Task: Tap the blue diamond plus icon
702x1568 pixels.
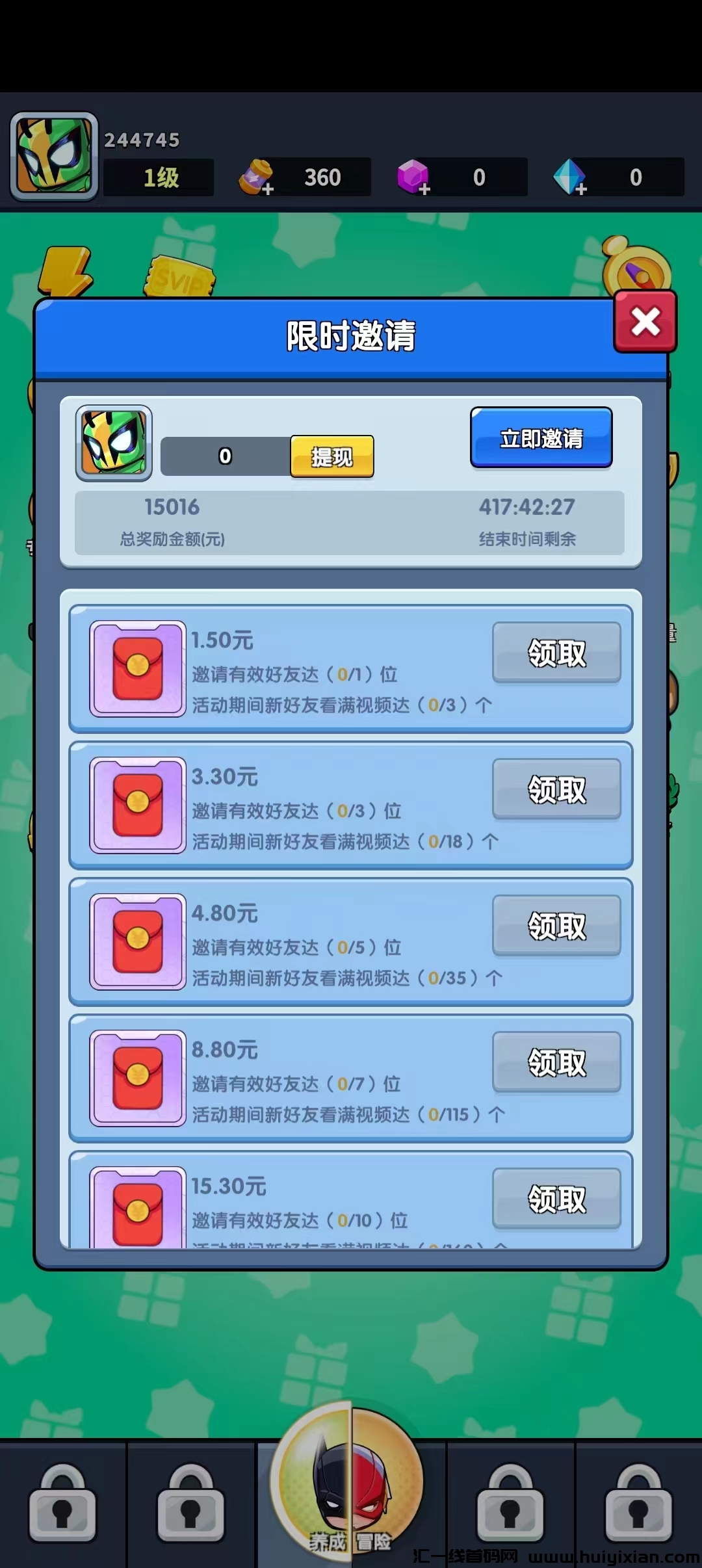Action: pyautogui.click(x=580, y=189)
